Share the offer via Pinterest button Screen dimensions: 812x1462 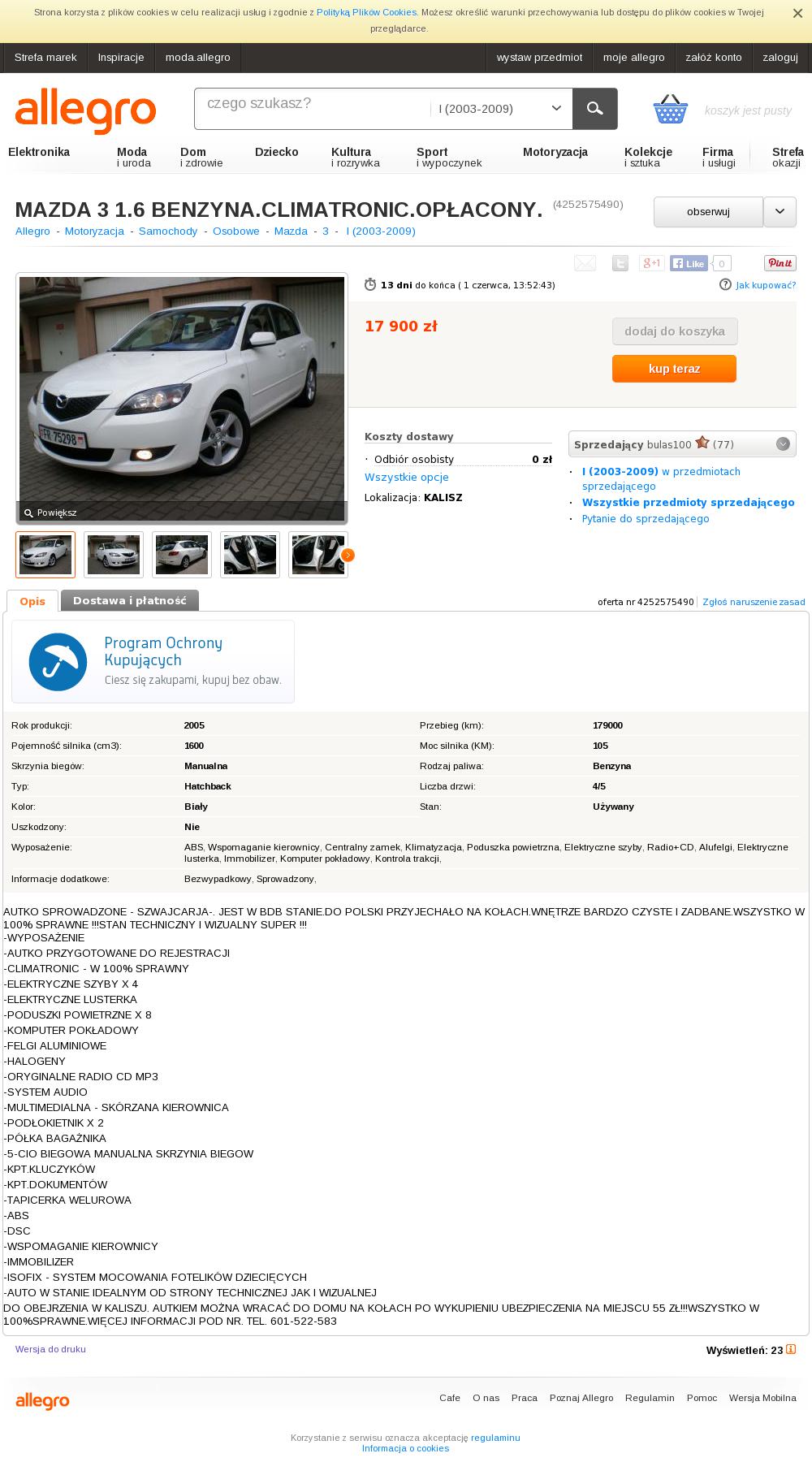tap(780, 263)
